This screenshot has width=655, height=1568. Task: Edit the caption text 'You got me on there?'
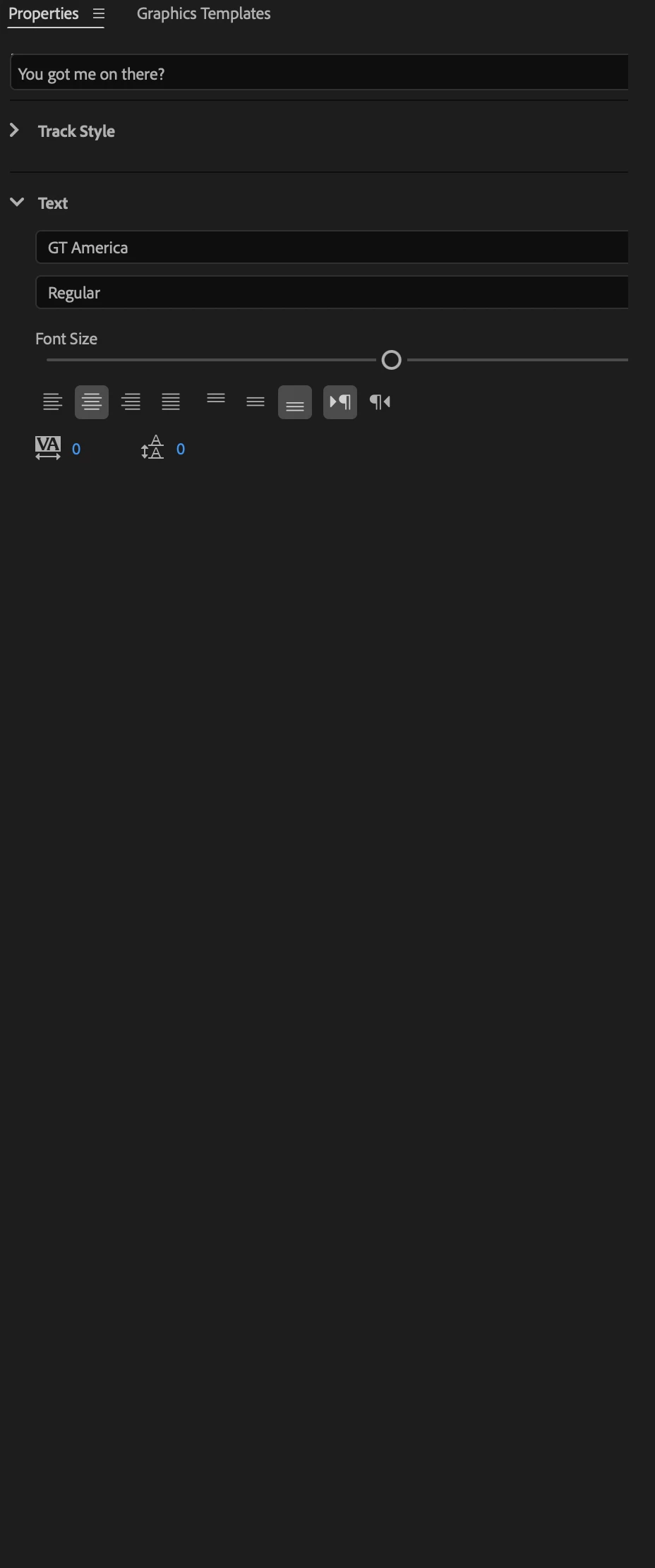(319, 73)
